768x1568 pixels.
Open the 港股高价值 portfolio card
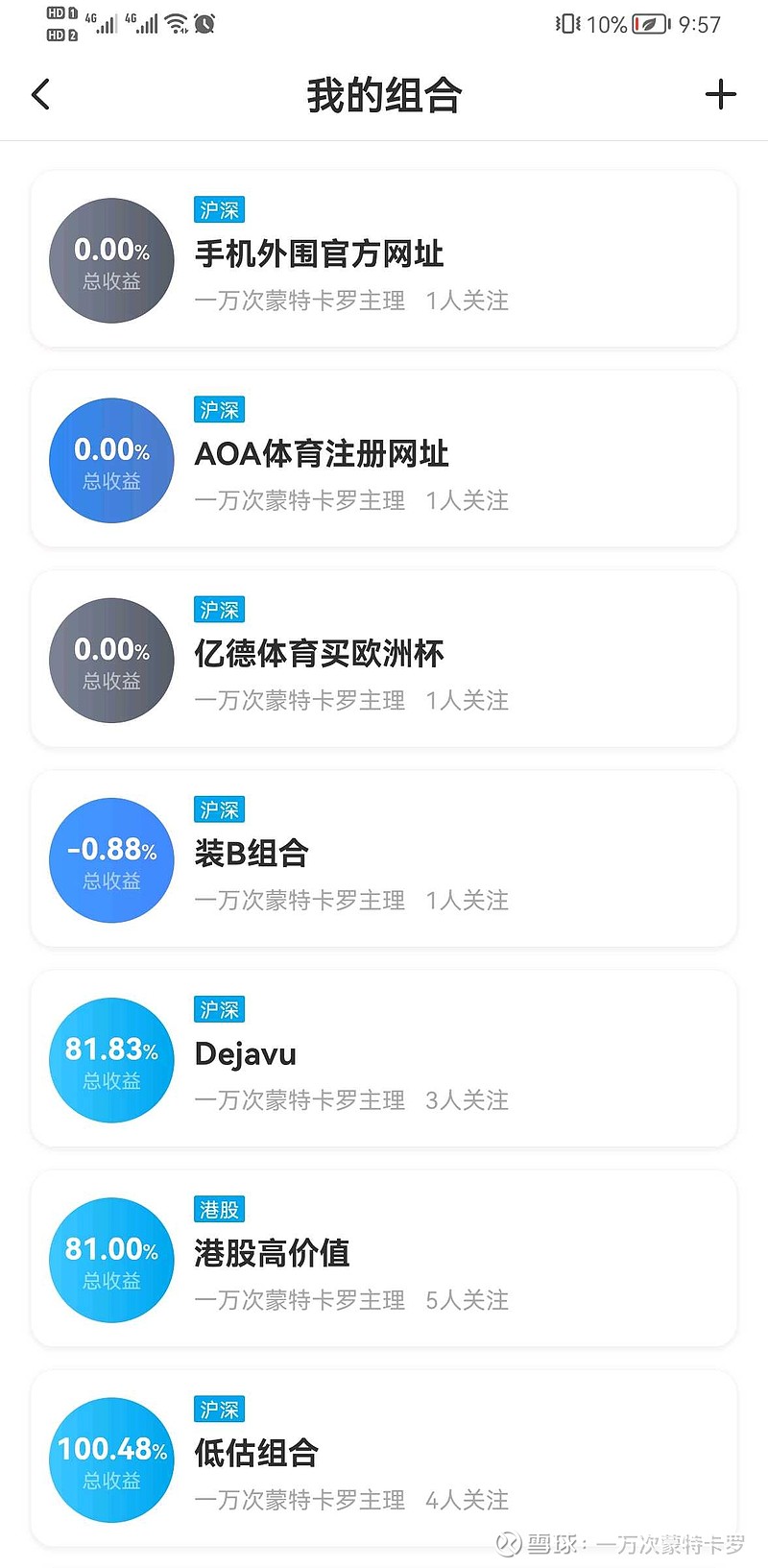tap(384, 1258)
